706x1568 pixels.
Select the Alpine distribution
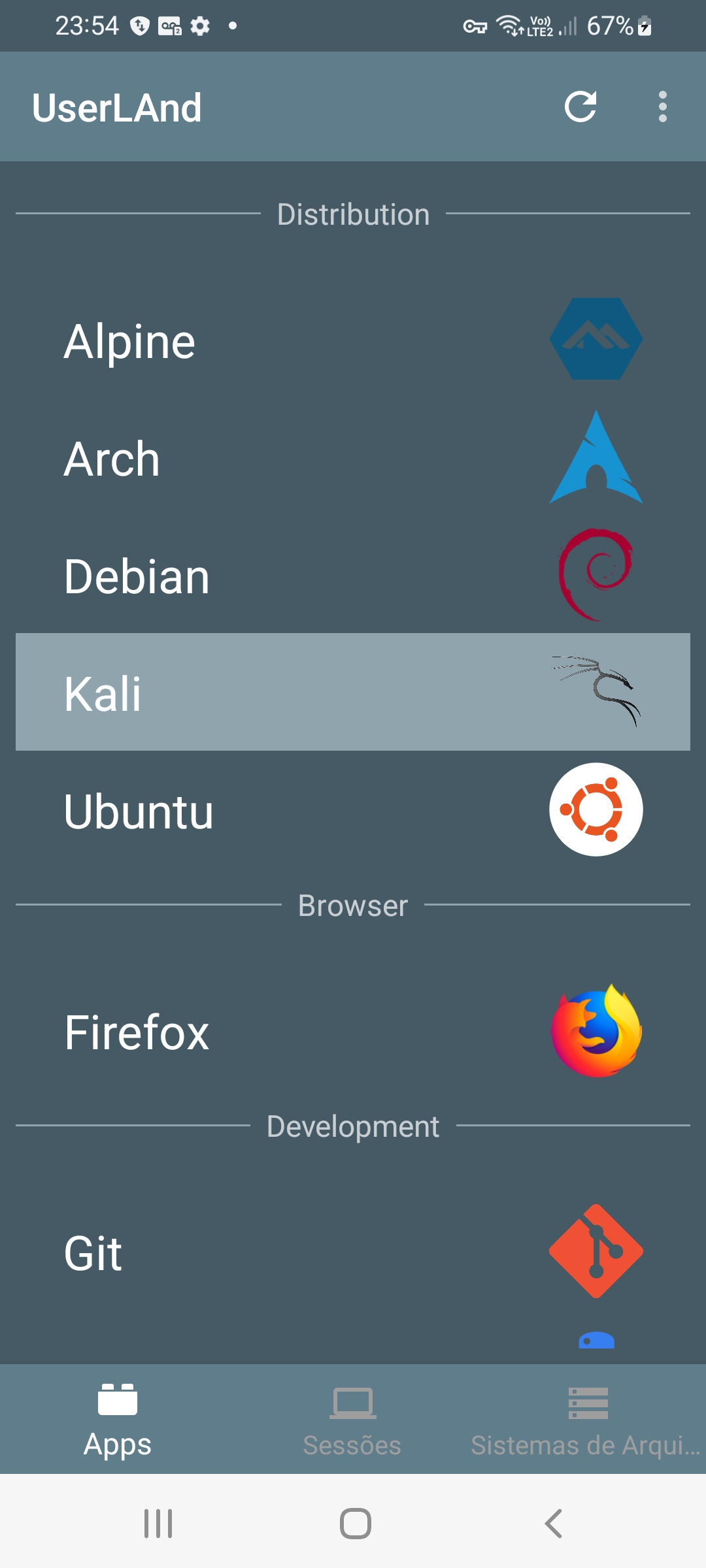pos(353,340)
